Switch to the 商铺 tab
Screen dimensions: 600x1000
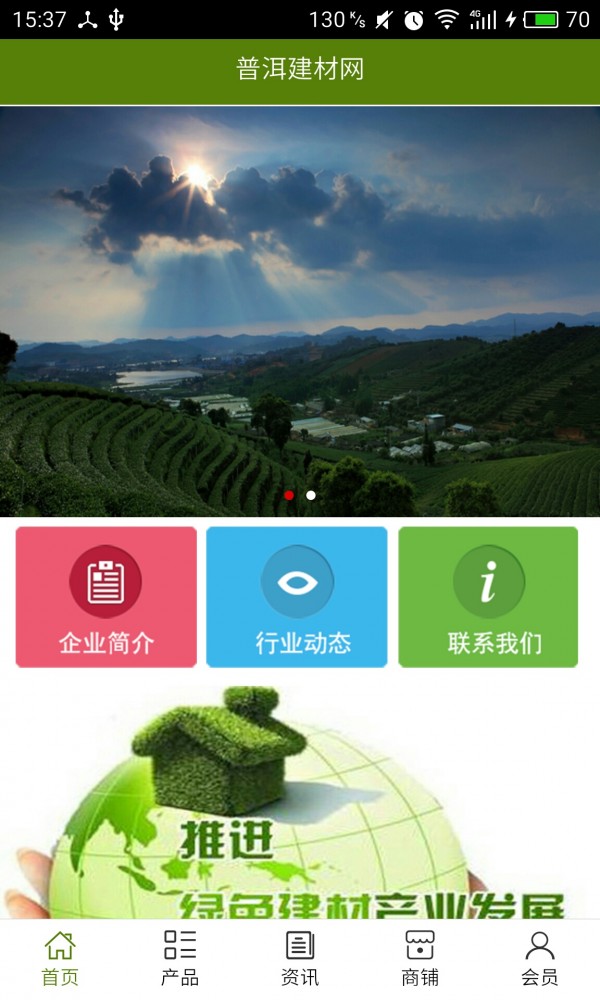click(420, 958)
